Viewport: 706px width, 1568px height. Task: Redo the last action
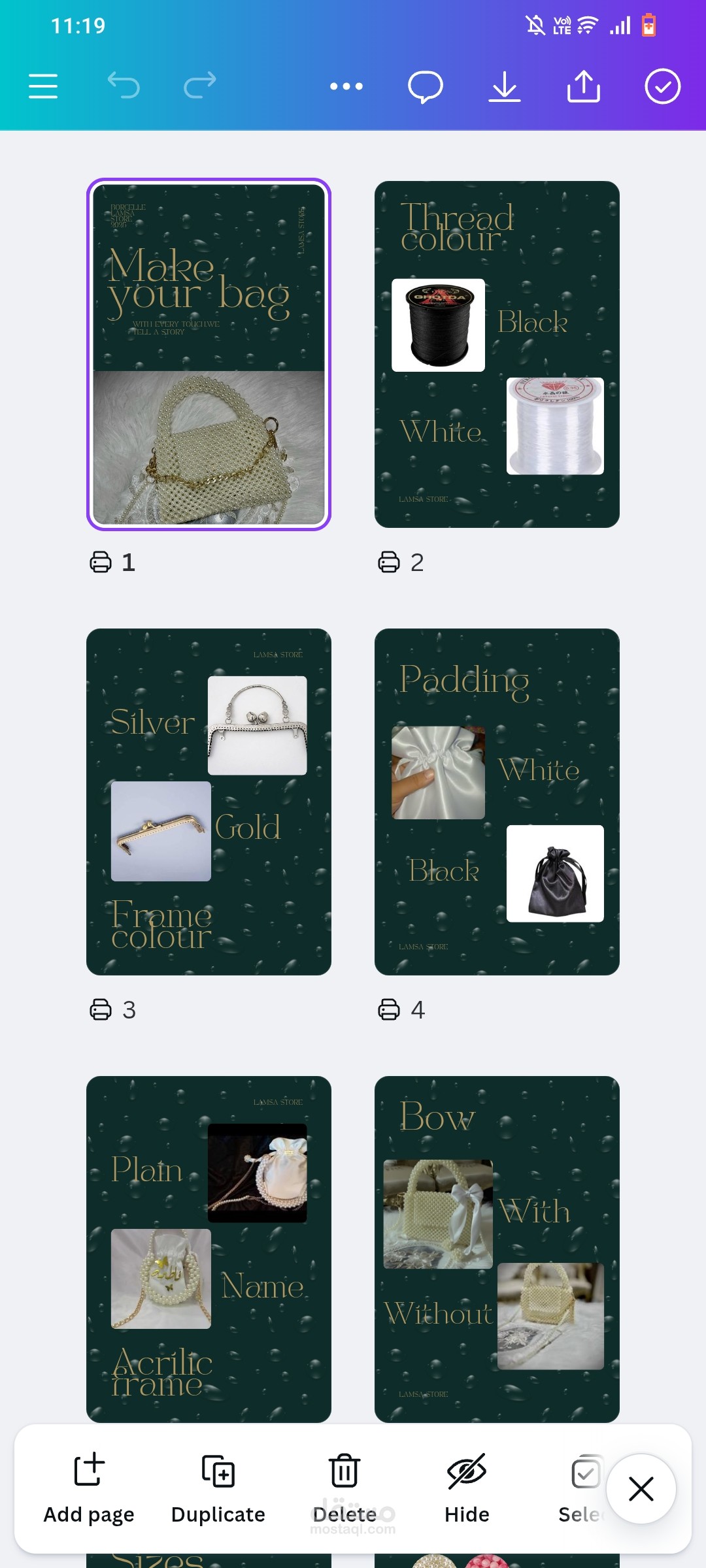pos(200,86)
